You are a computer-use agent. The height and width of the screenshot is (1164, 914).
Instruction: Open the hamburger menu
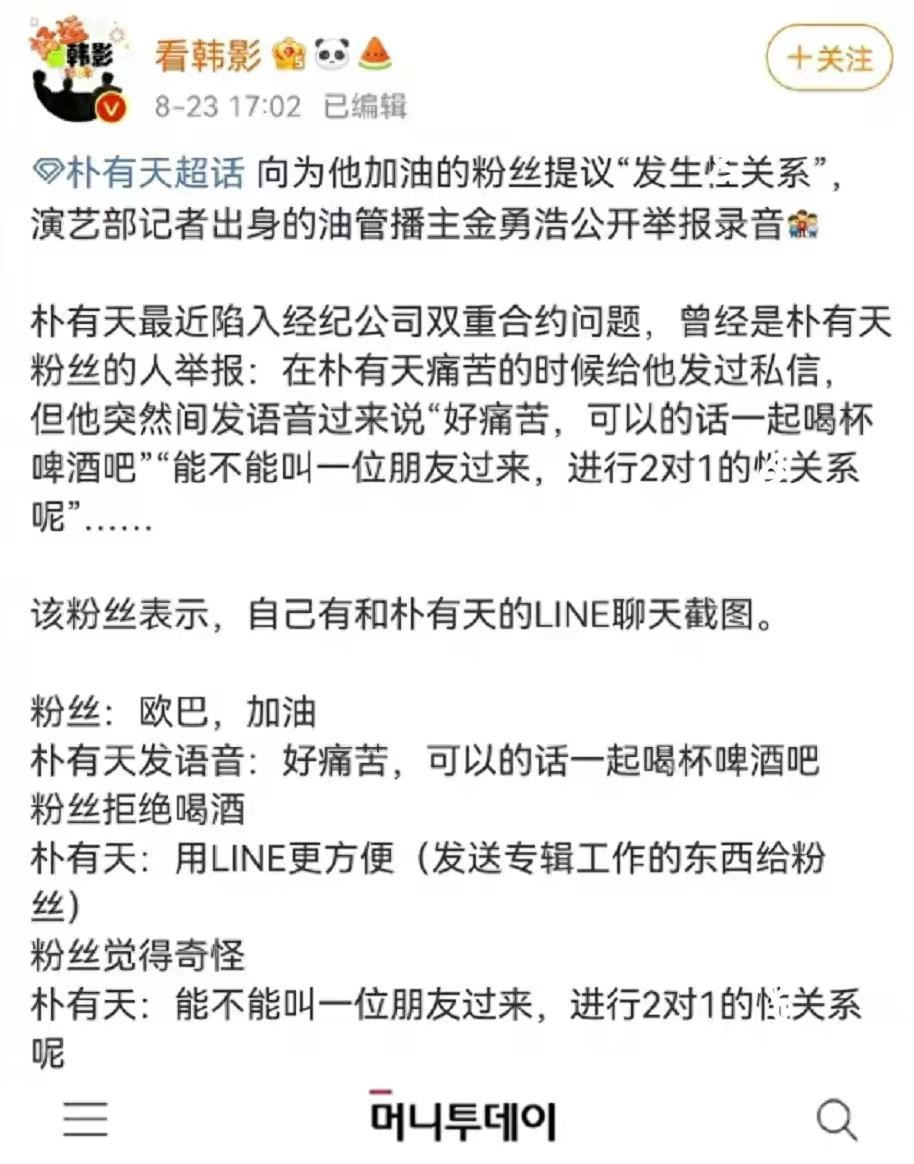[x=85, y=1118]
